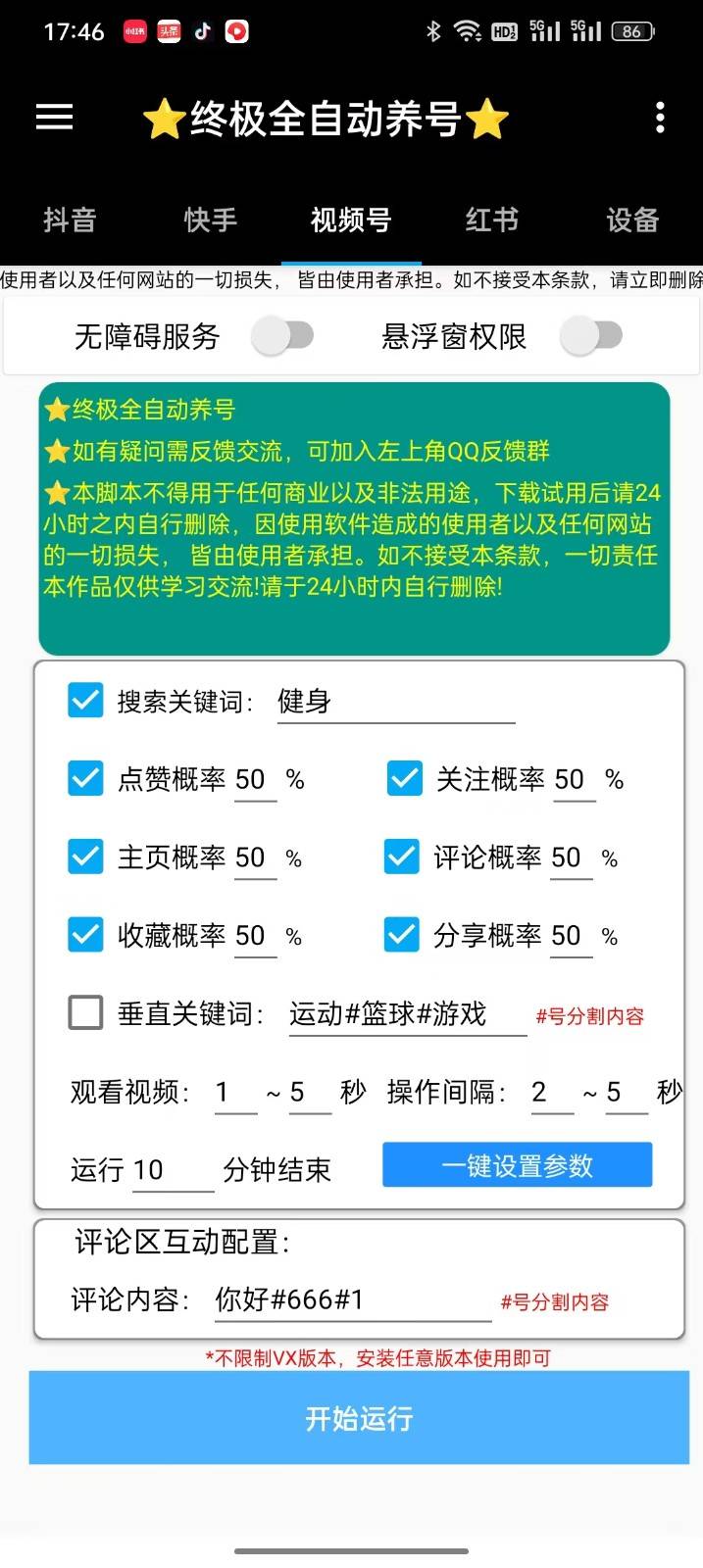
Task: Open the three-dot overflow menu
Action: pos(660,118)
